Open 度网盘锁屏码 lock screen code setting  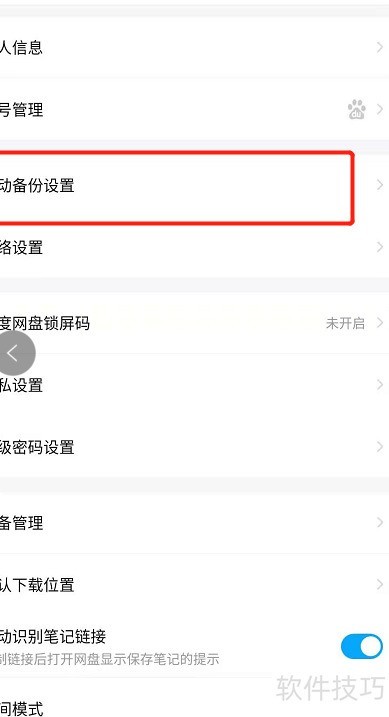click(194, 323)
